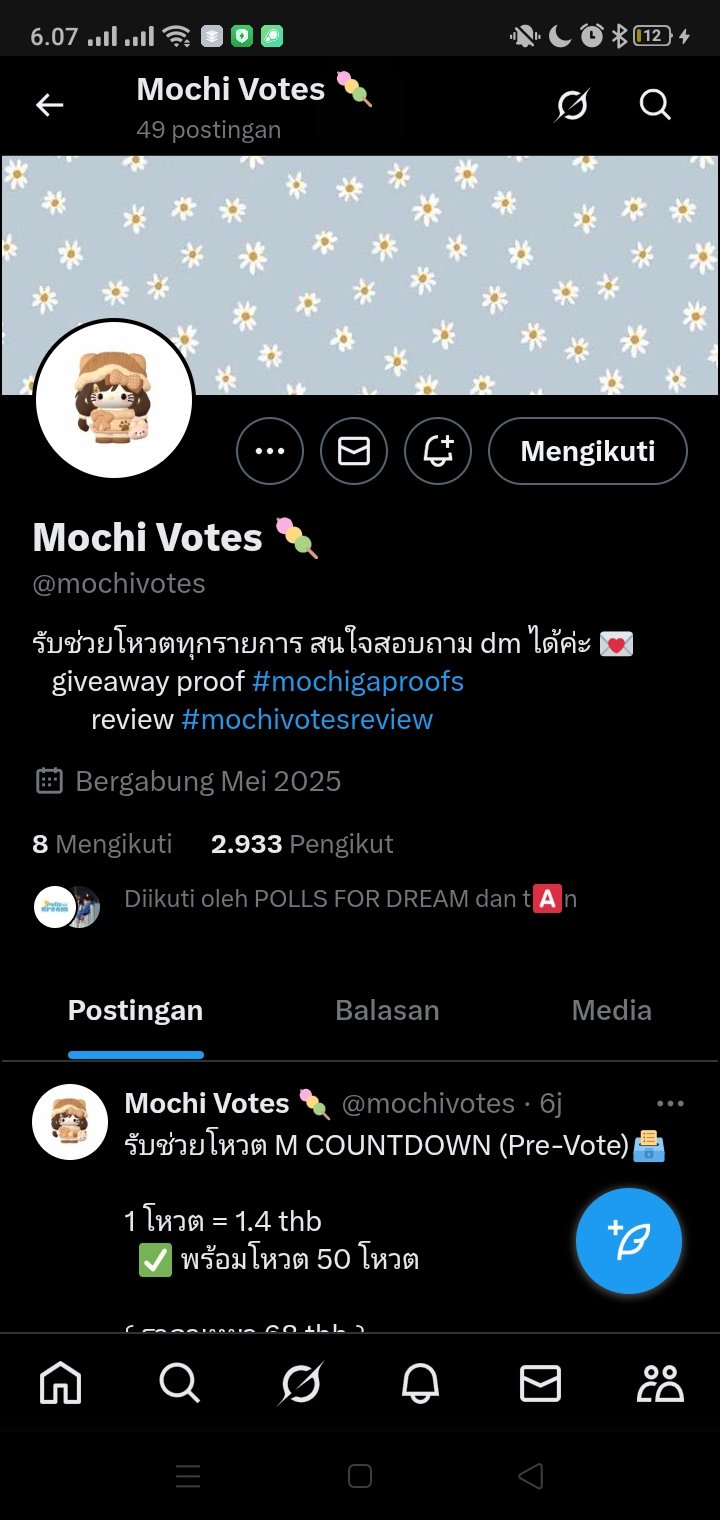Send a direct message to Mochi Votes
Screen dimensions: 720x1520
click(x=354, y=451)
